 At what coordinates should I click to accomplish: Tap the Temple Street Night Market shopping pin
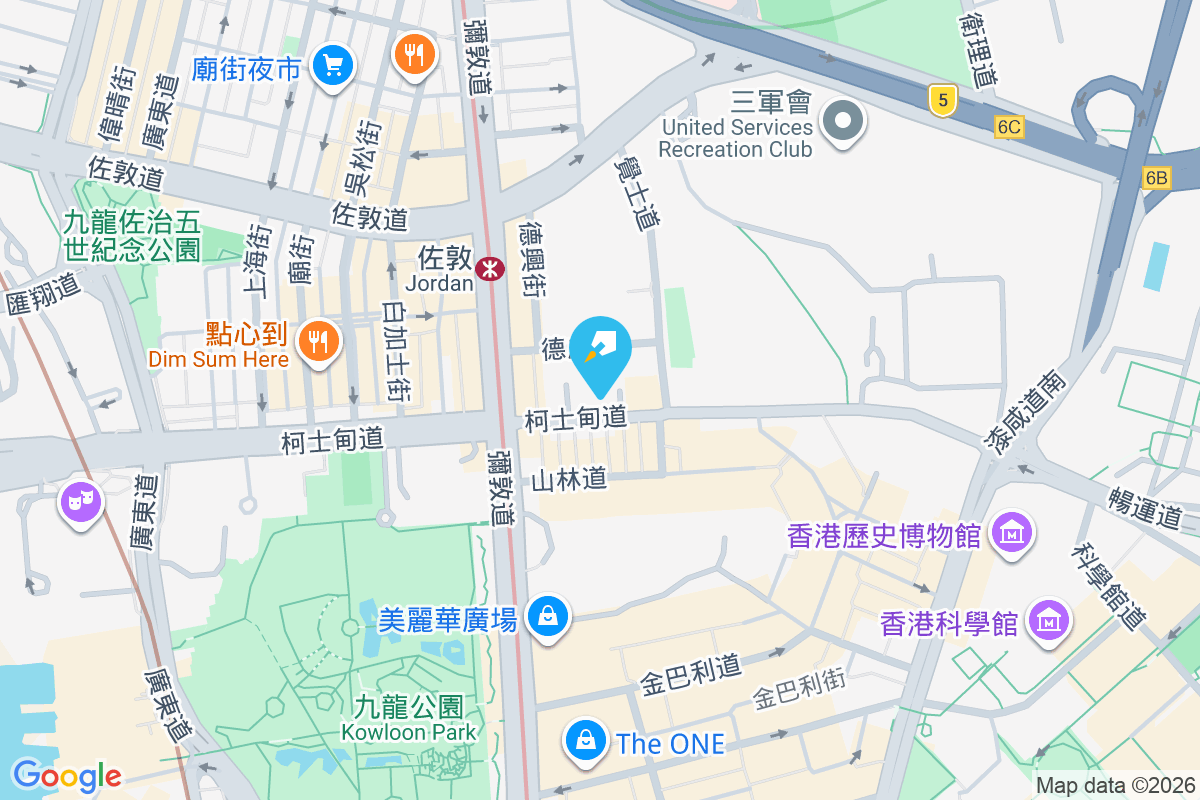point(331,67)
